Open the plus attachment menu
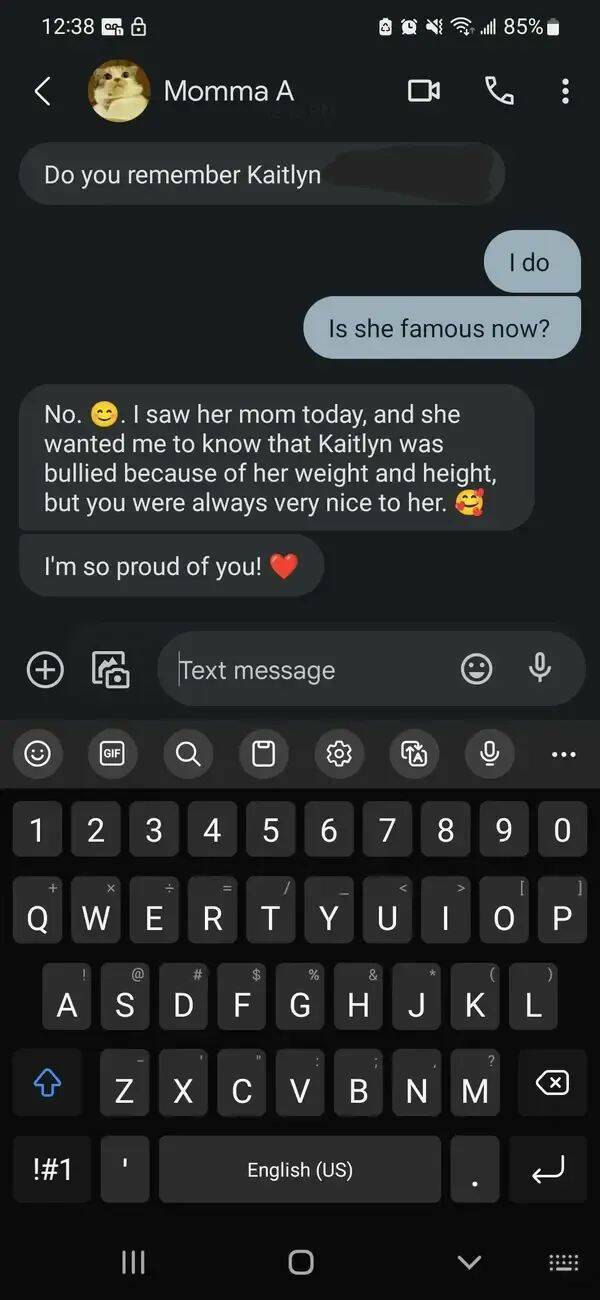Viewport: 600px width, 1300px height. [45, 670]
